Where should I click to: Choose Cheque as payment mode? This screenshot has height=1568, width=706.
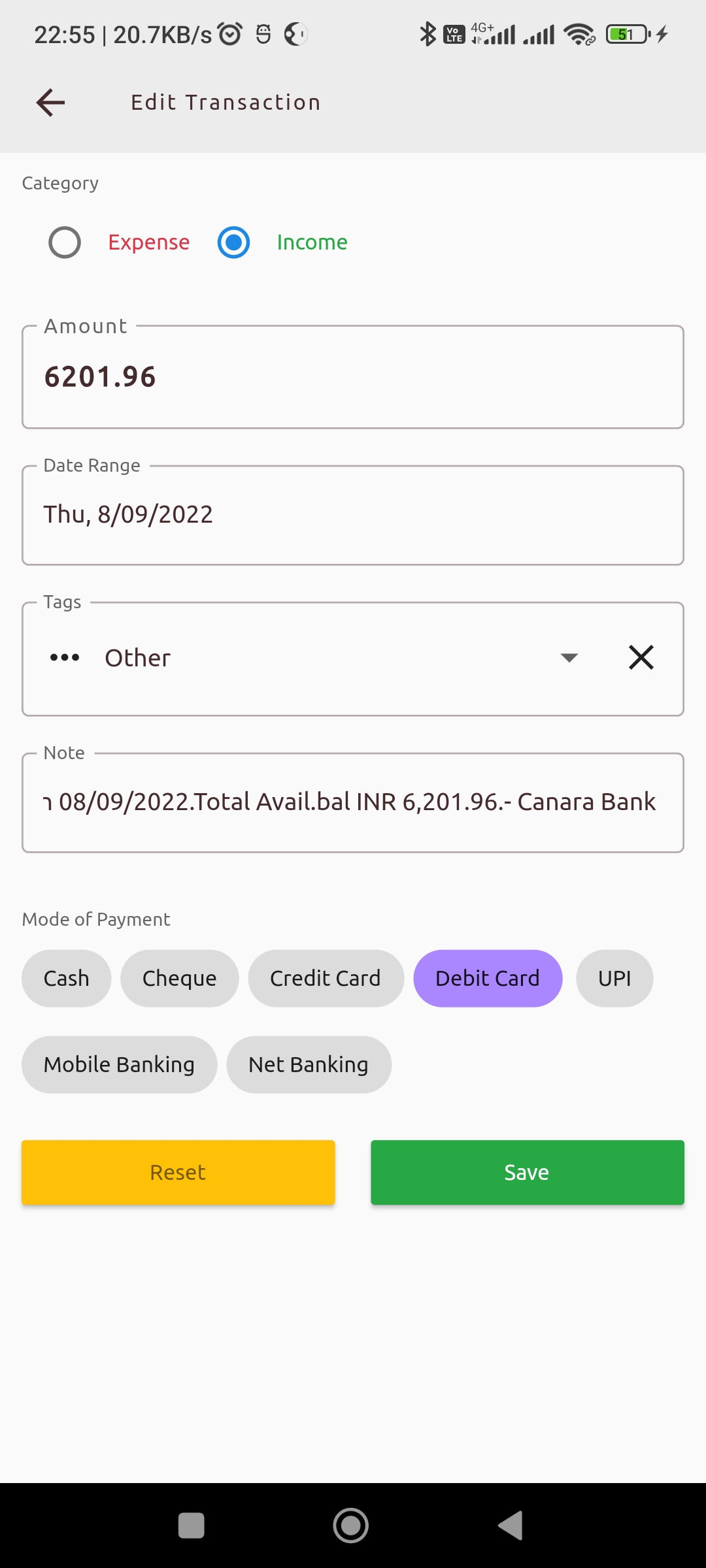(x=180, y=979)
